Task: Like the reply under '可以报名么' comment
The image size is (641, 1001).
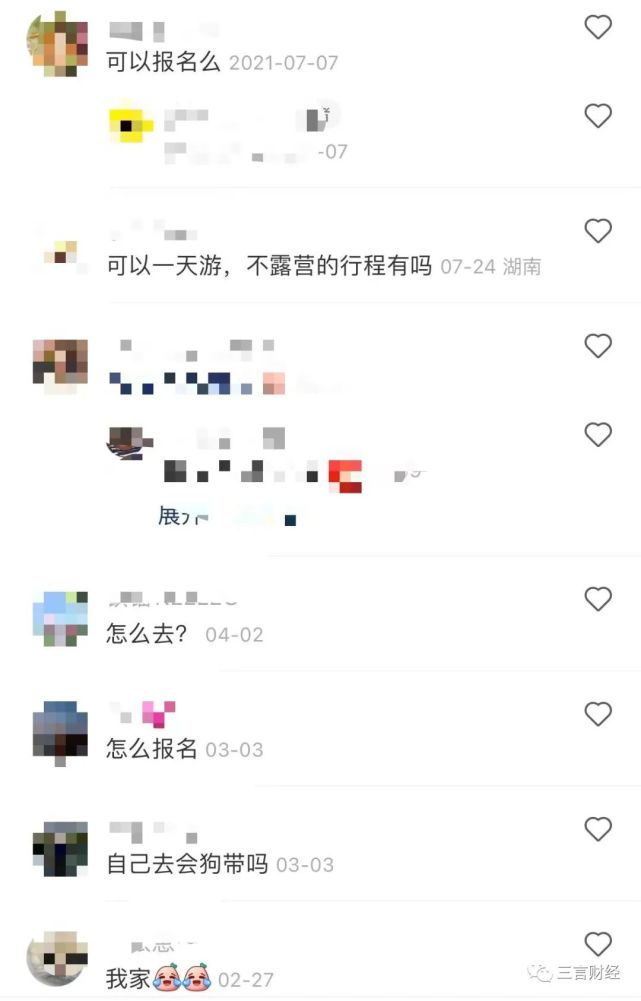Action: pos(598,116)
